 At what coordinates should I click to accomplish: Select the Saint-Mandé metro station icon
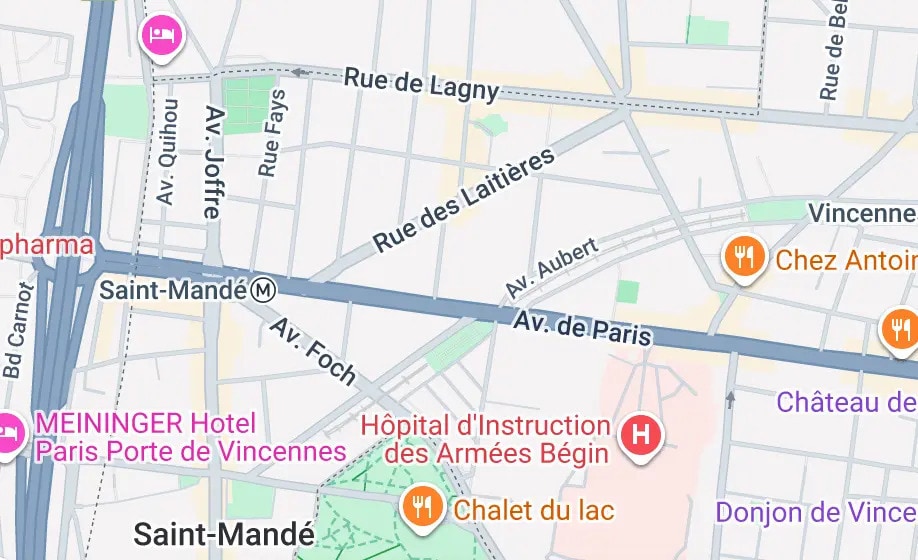click(264, 290)
